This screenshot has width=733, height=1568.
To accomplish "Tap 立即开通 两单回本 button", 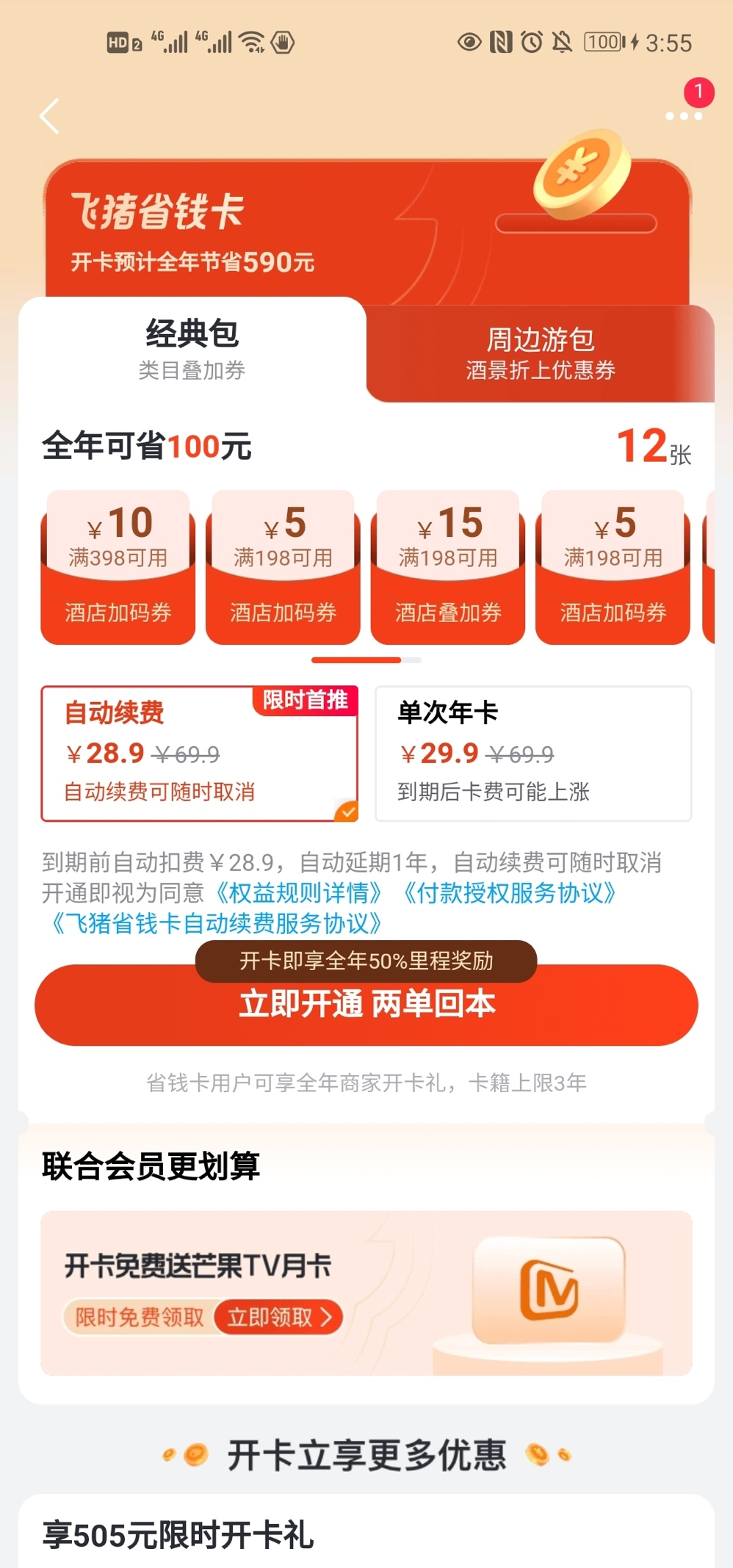I will click(366, 1005).
